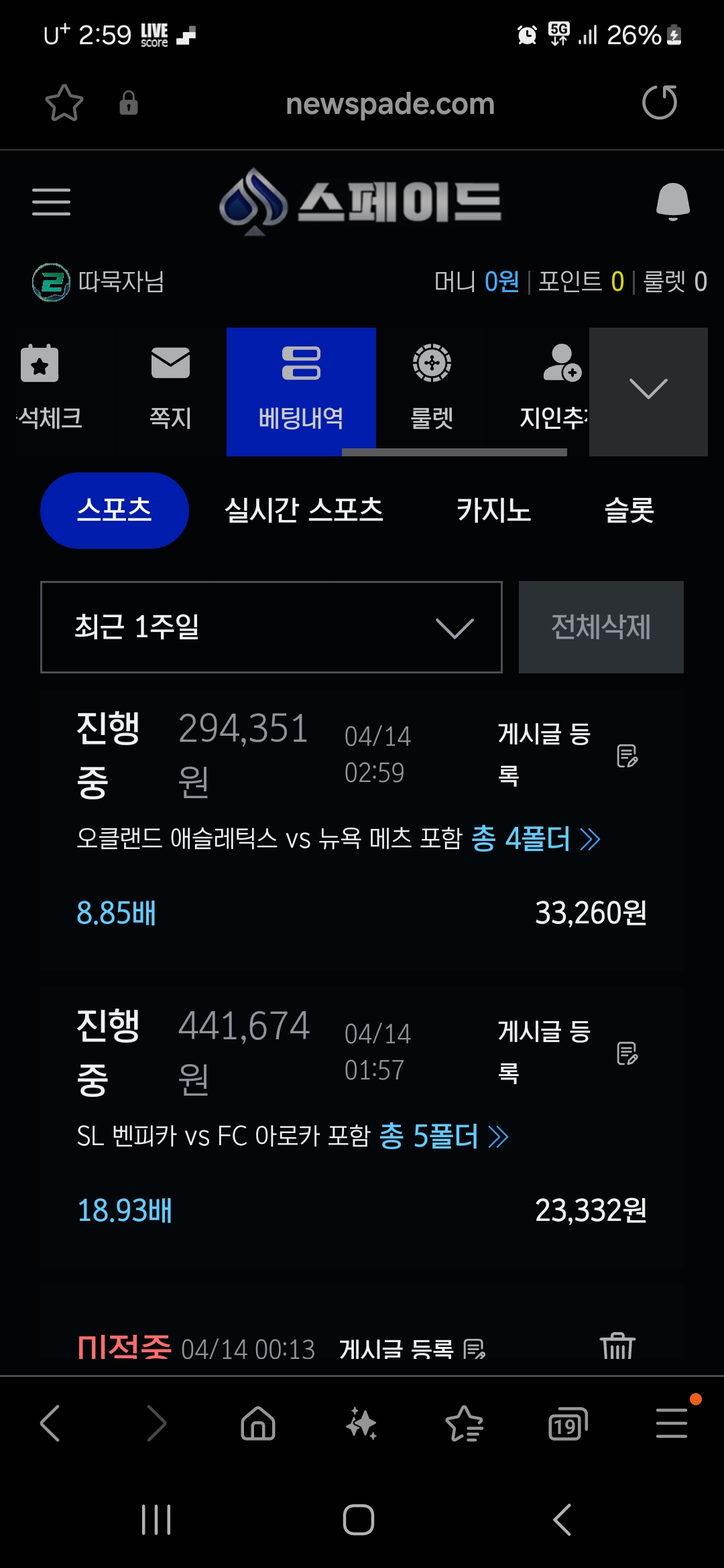This screenshot has width=724, height=1568.
Task: Reload the newspade.com page
Action: [660, 103]
